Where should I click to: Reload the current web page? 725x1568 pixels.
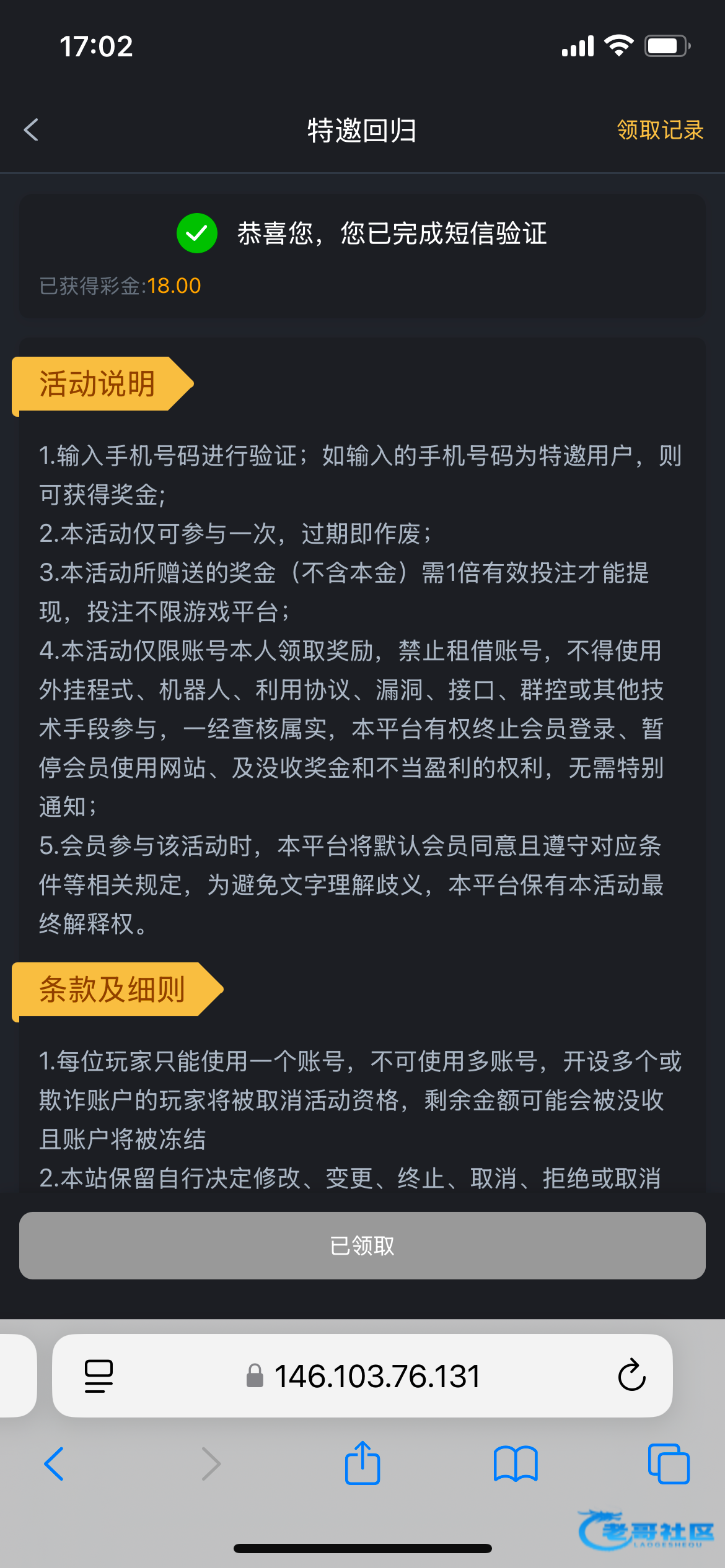pos(631,1376)
